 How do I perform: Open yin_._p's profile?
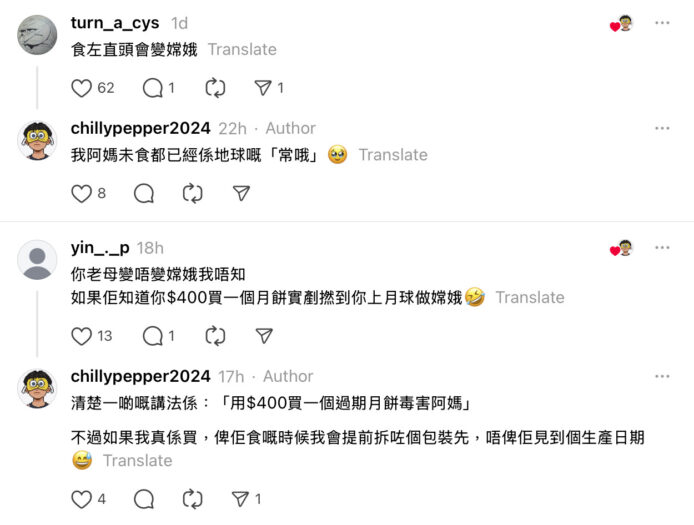tap(37, 259)
